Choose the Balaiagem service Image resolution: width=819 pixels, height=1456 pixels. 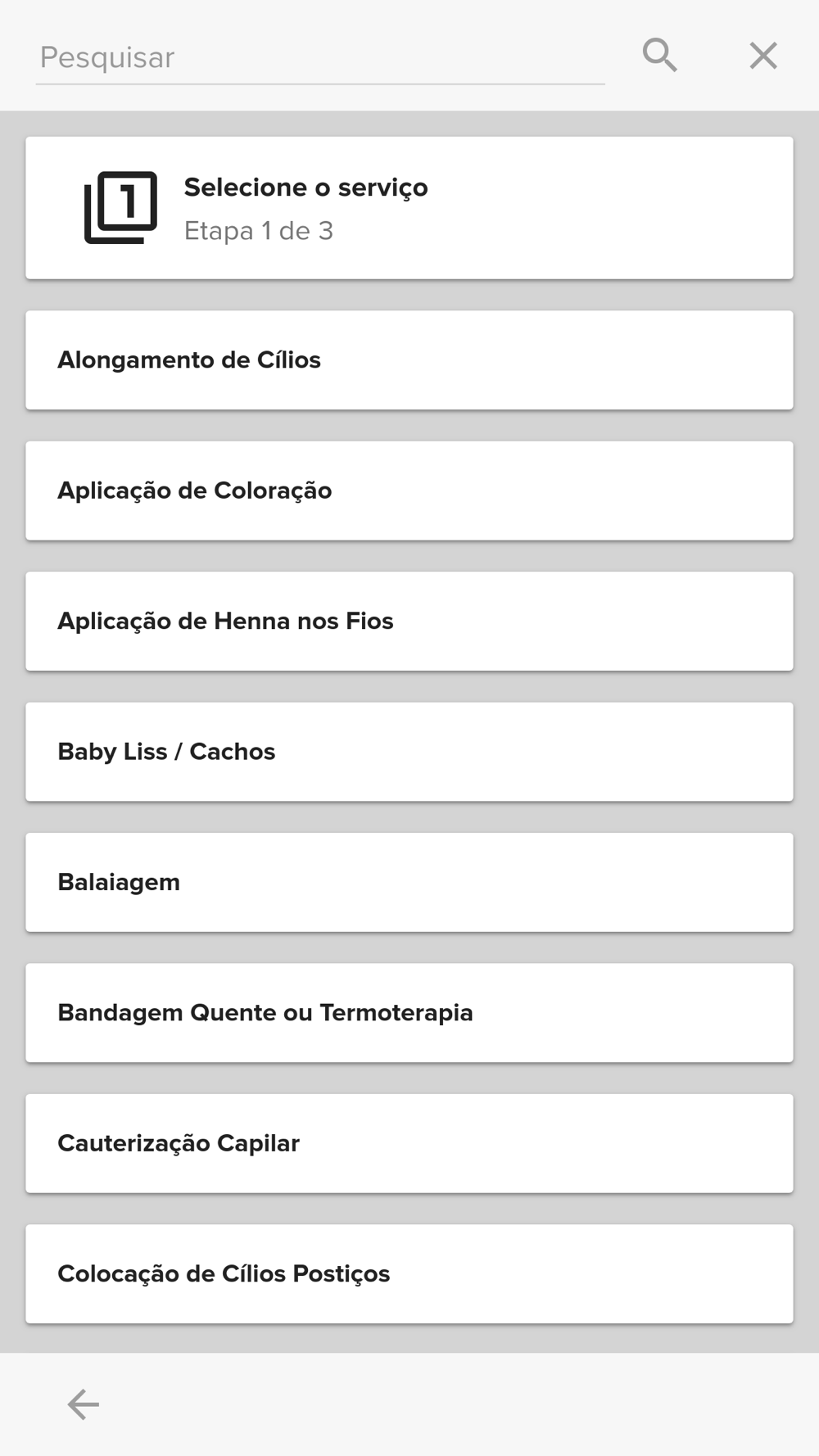tap(409, 883)
